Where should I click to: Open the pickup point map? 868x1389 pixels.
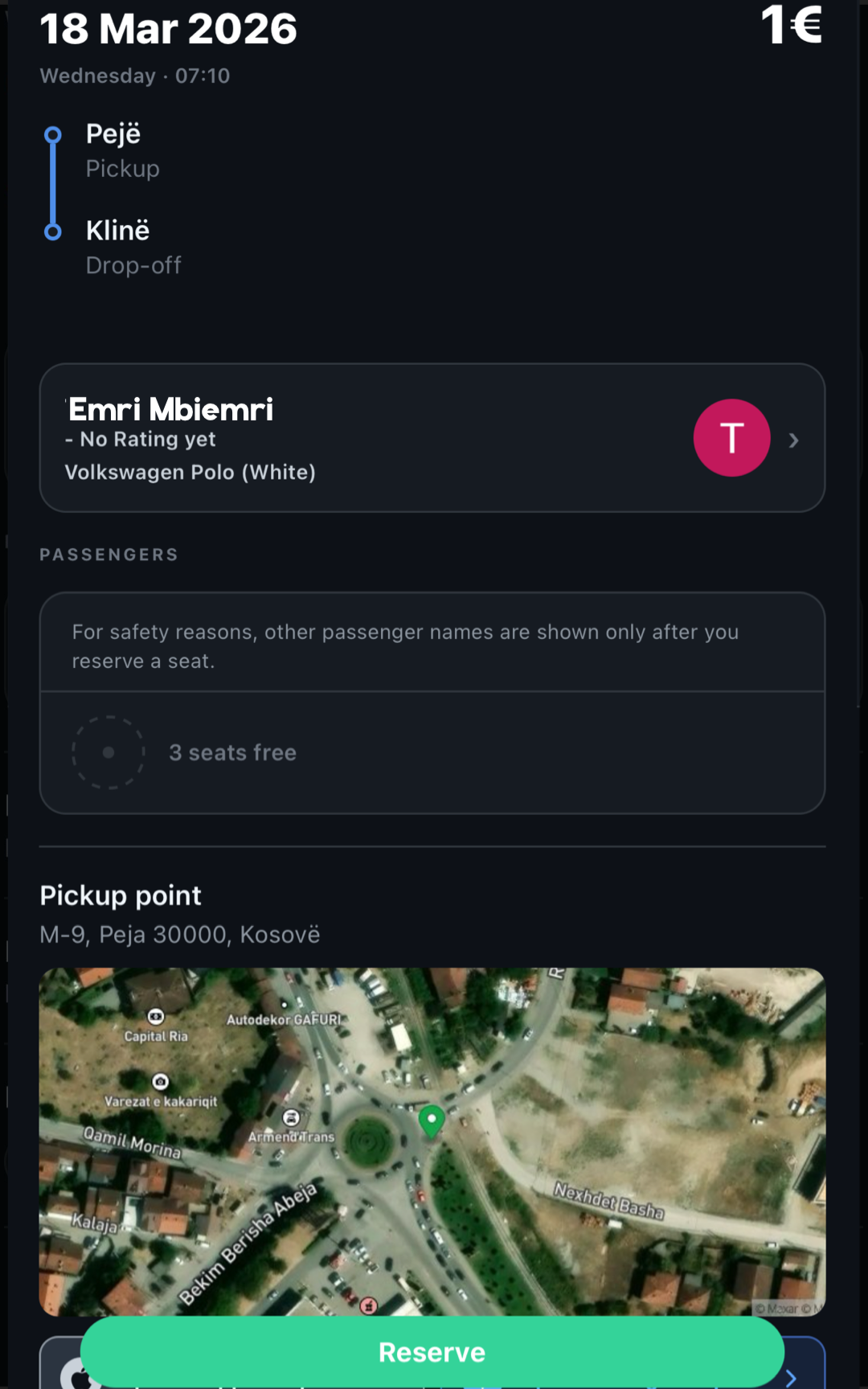point(432,1141)
